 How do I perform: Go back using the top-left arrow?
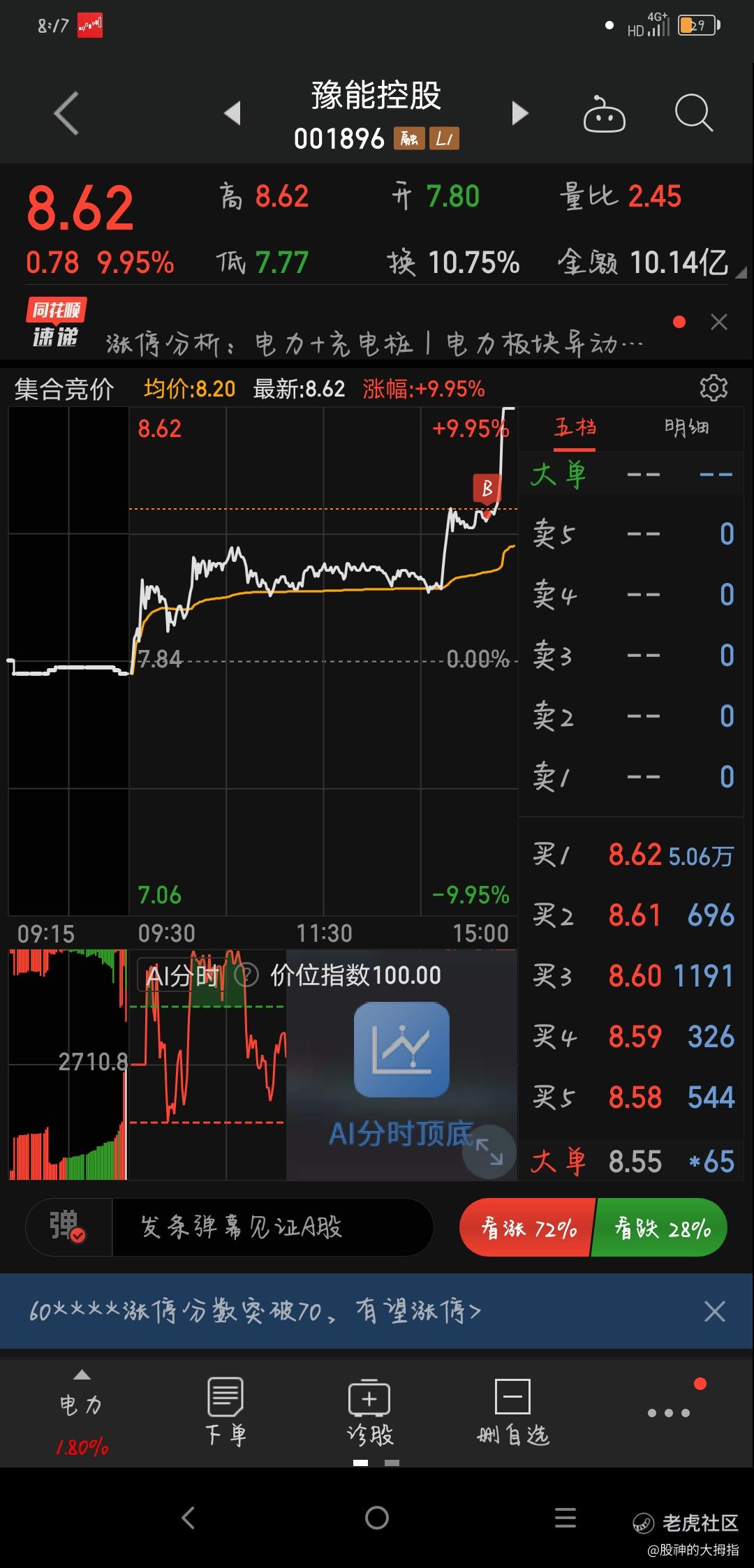click(66, 113)
